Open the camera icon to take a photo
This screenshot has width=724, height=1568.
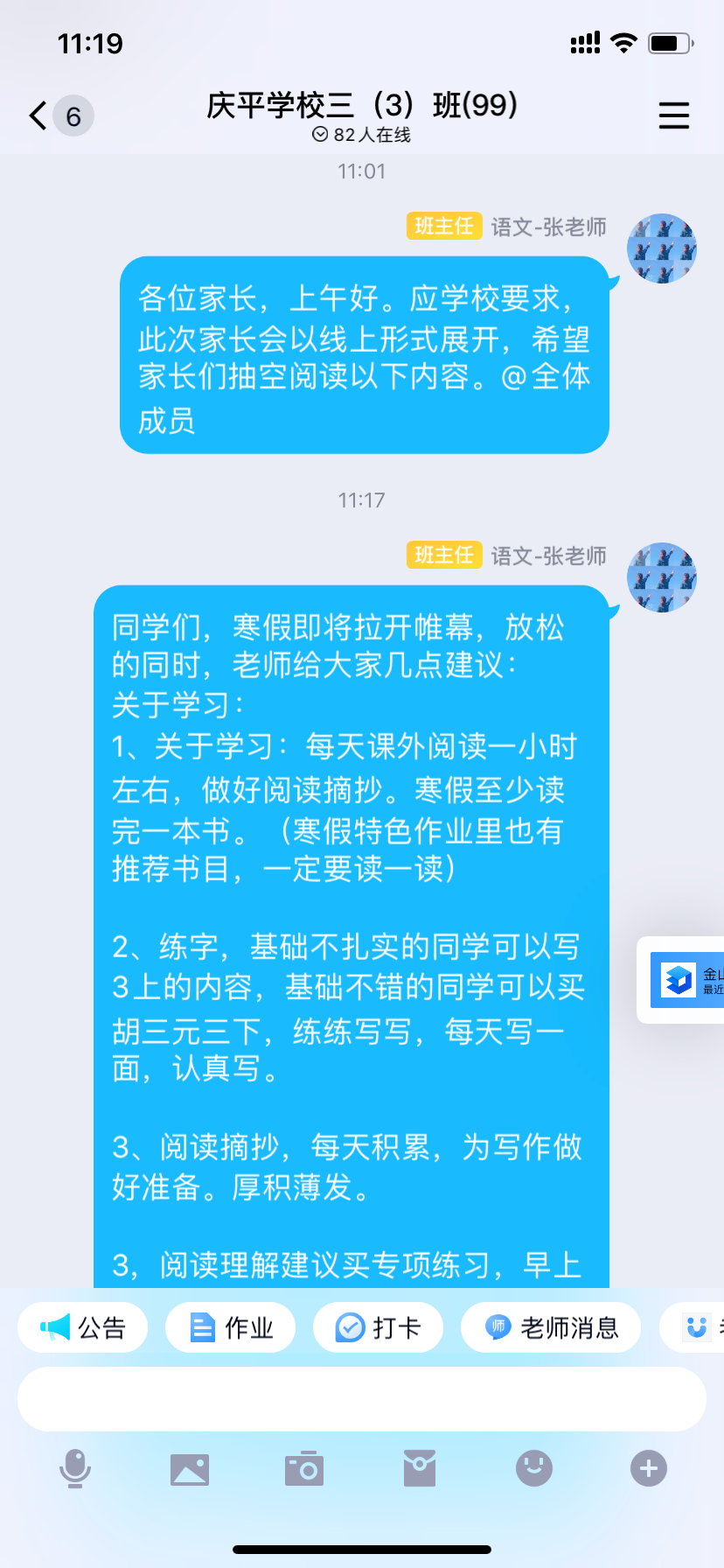click(x=304, y=1468)
